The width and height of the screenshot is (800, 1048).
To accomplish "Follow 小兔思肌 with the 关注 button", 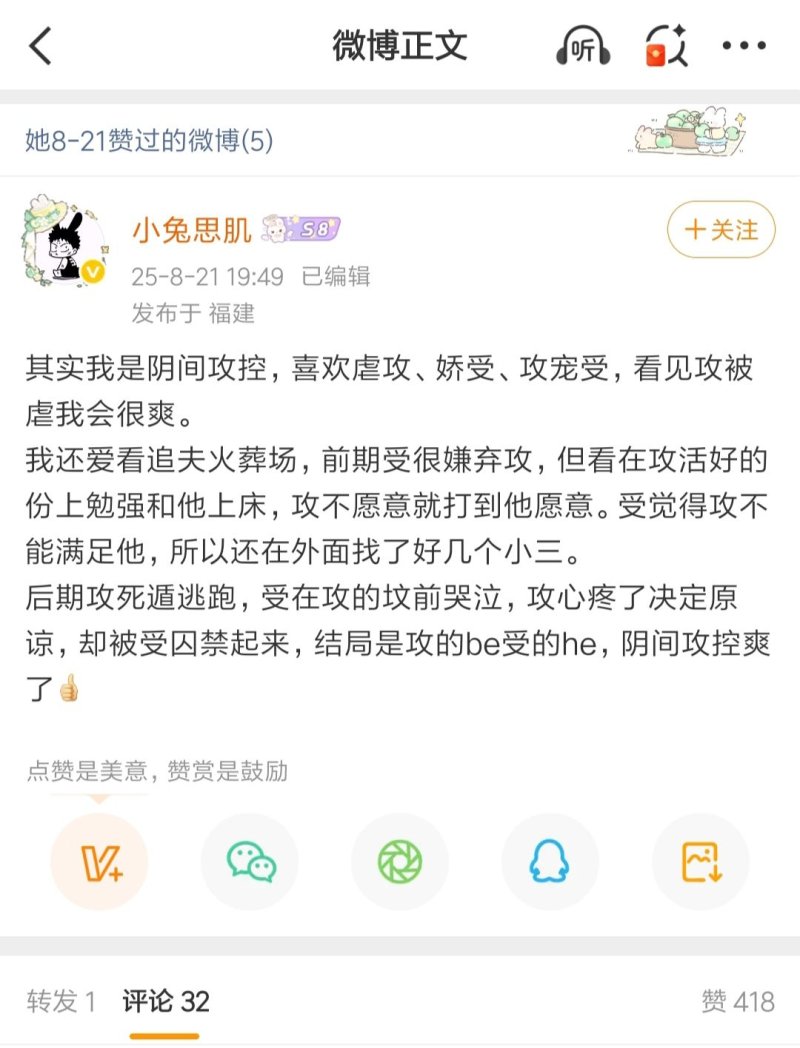I will 720,230.
